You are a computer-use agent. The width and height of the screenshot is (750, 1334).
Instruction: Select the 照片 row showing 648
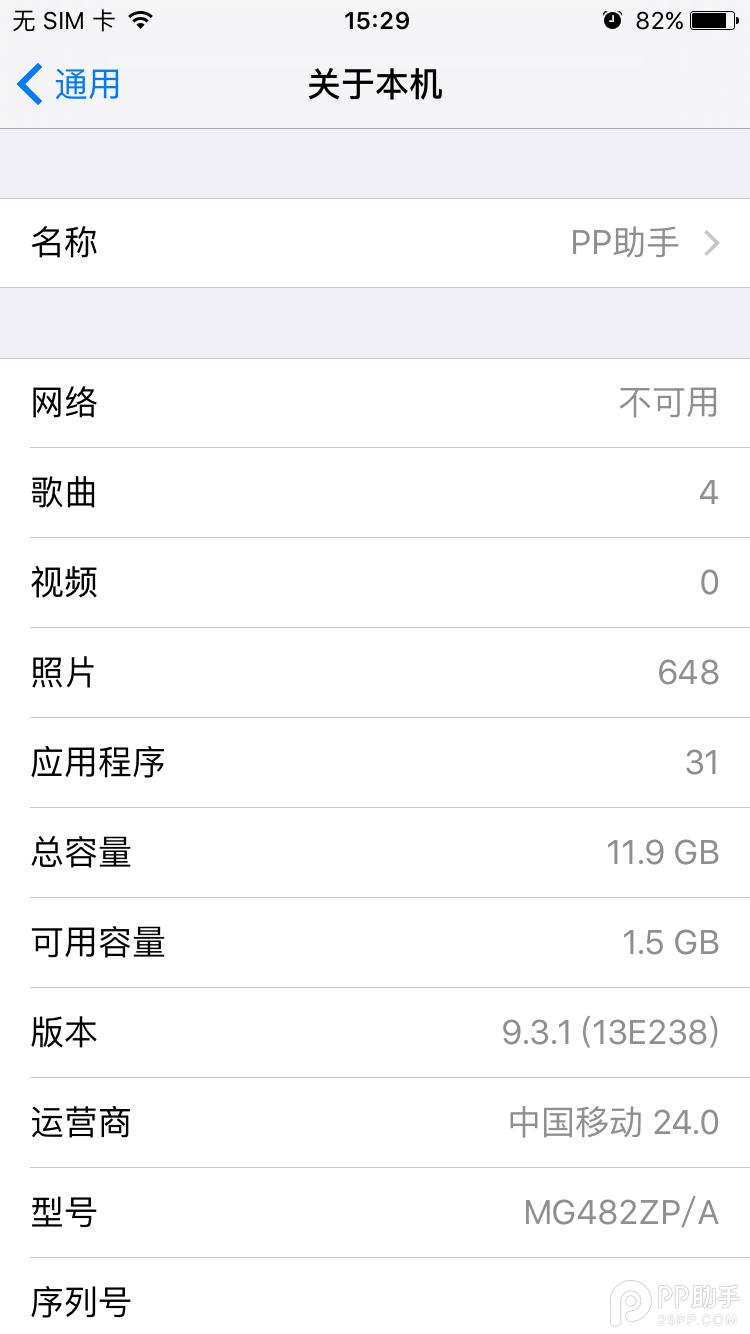point(375,672)
